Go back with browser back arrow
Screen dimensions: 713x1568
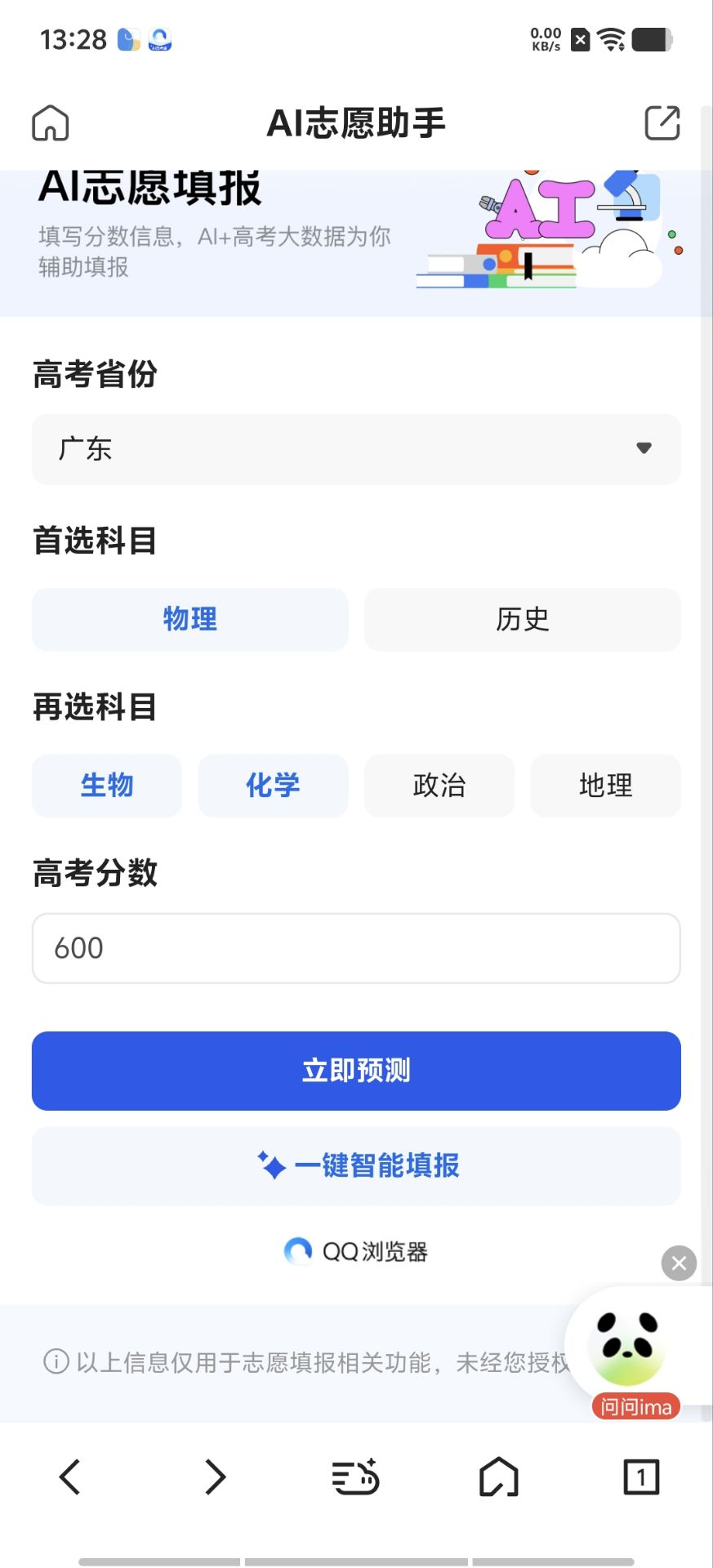click(70, 1477)
